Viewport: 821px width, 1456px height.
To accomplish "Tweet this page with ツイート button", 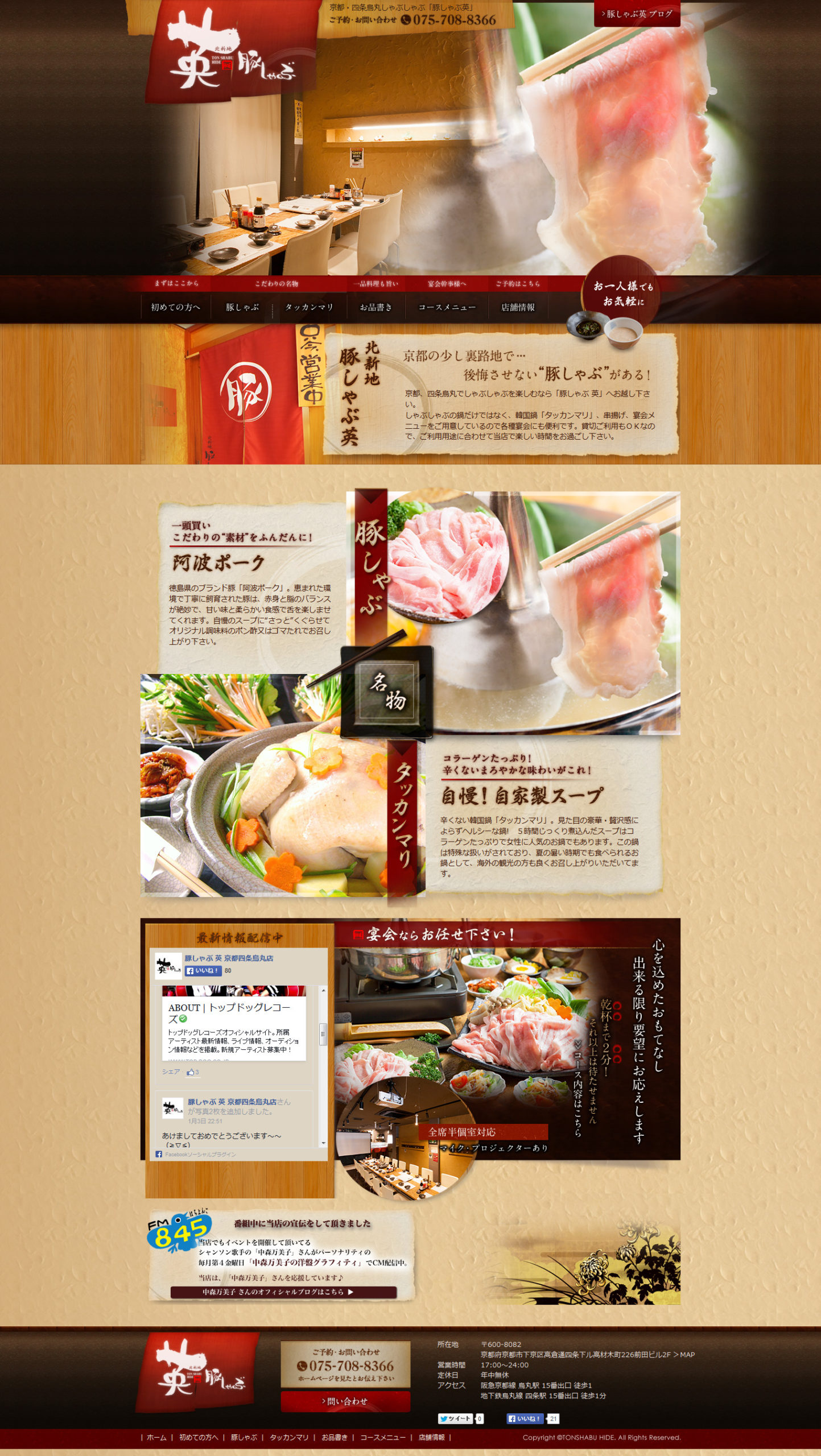I will click(x=456, y=1418).
